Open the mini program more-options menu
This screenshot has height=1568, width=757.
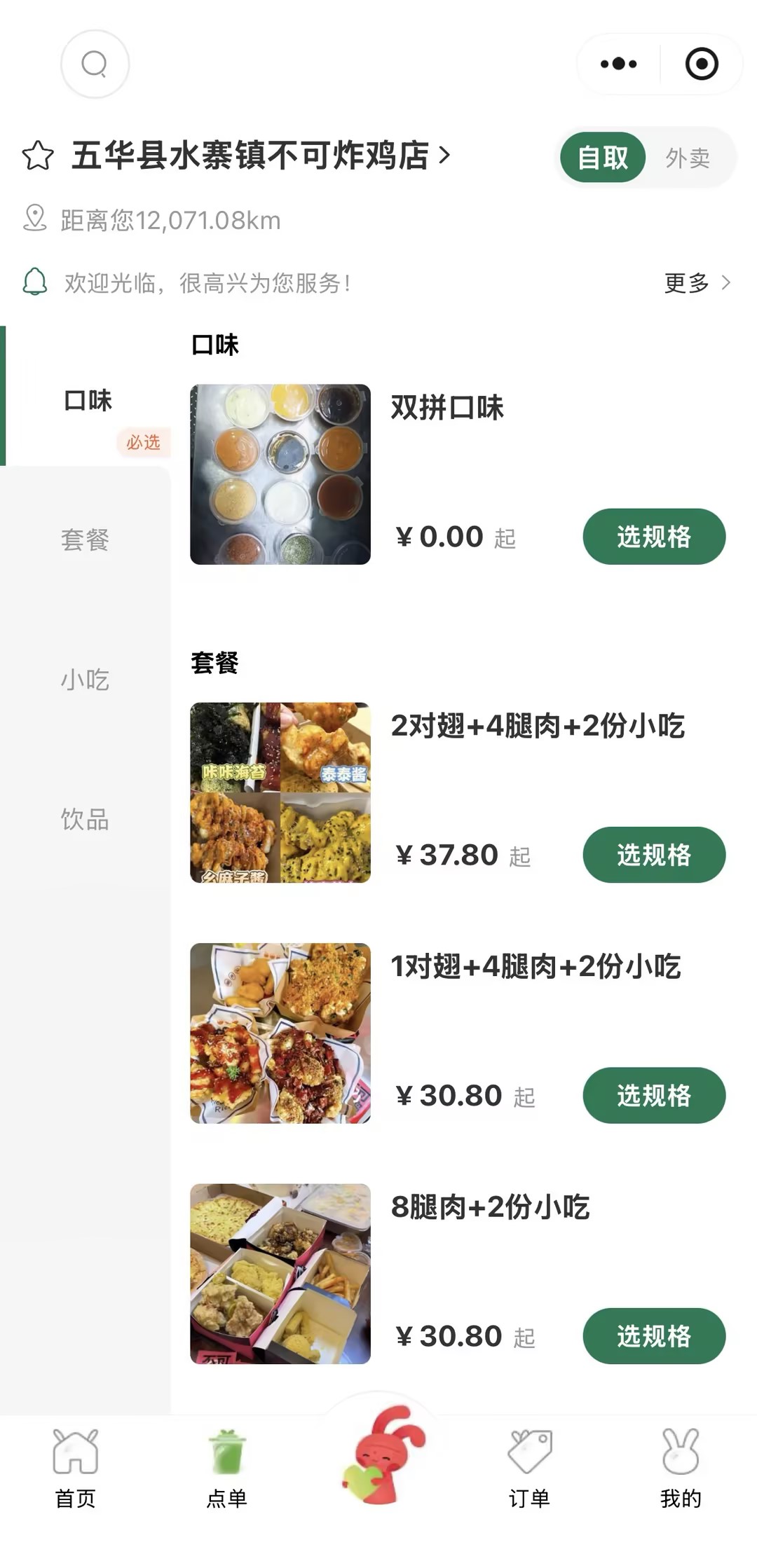[x=618, y=64]
